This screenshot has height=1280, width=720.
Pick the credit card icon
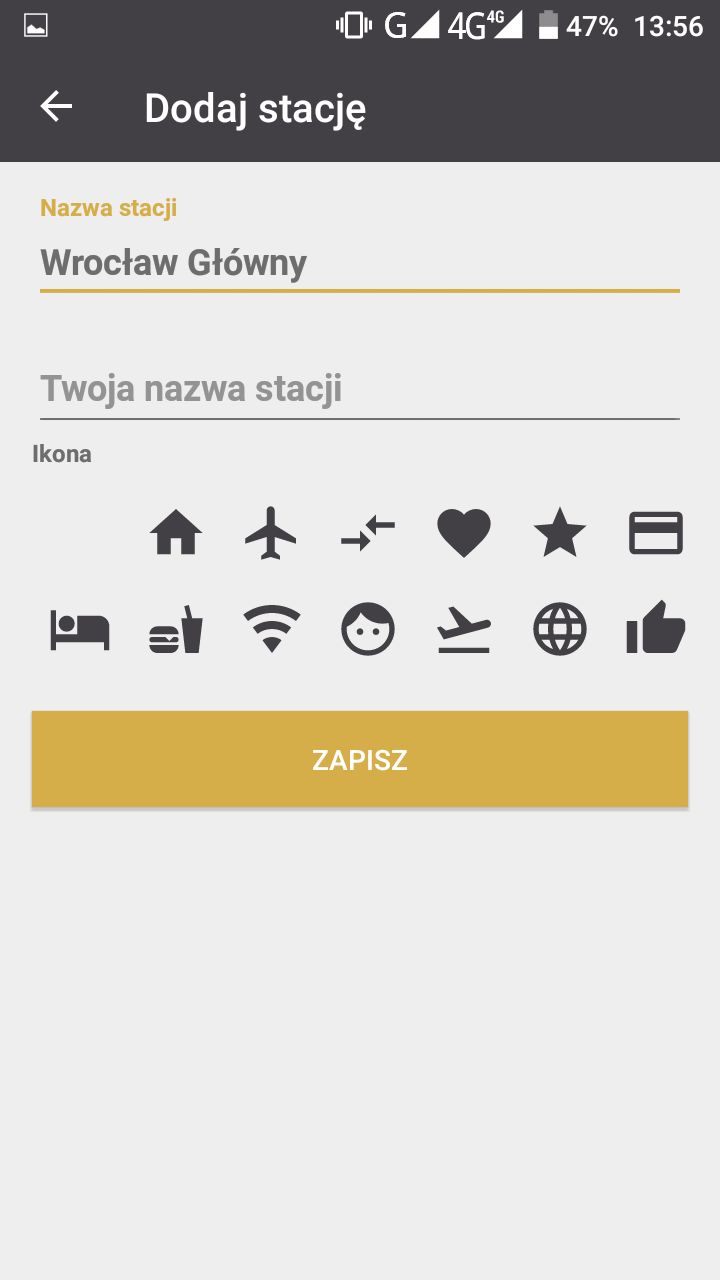coord(656,533)
